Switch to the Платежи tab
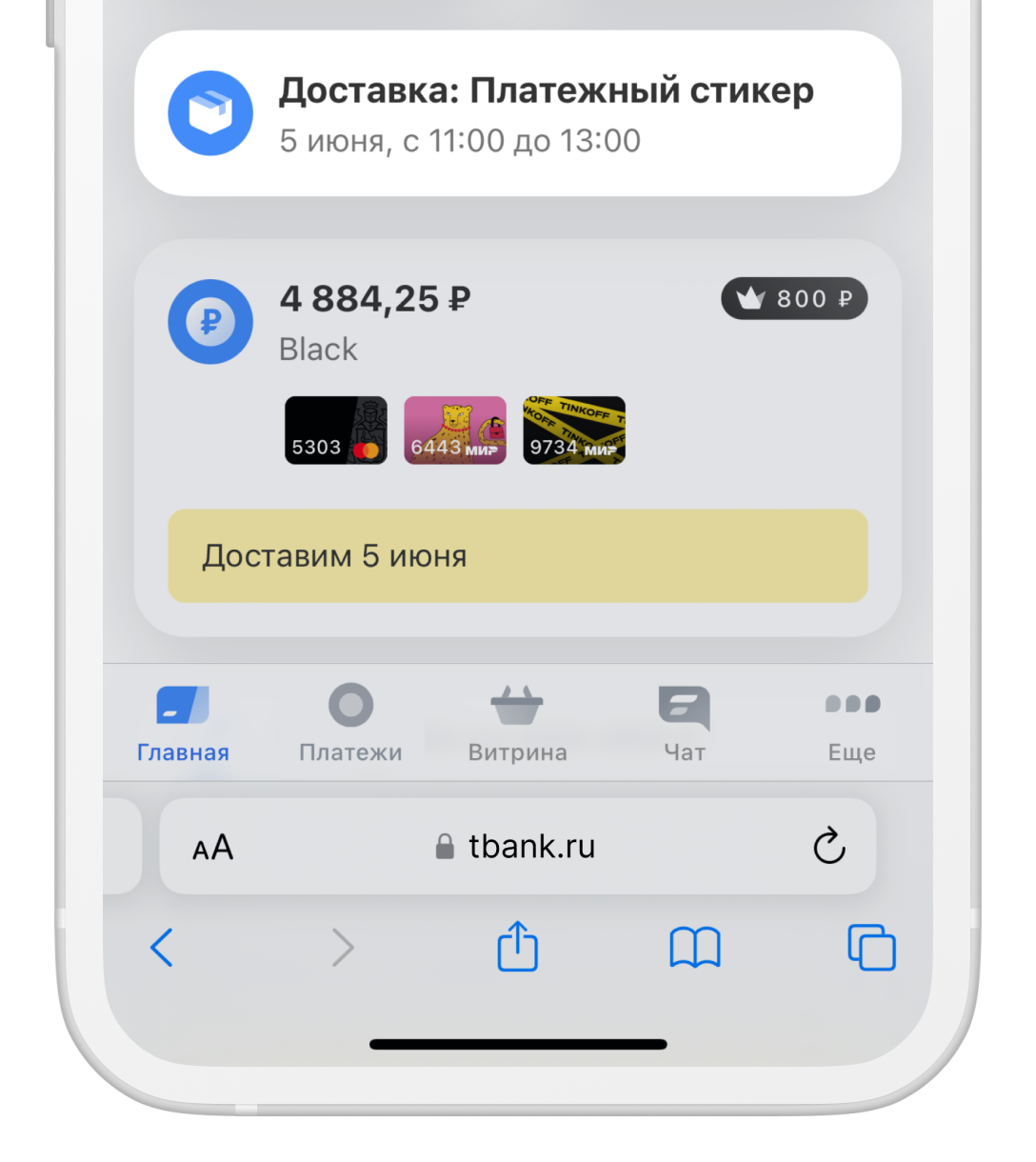Image resolution: width=1036 pixels, height=1162 pixels. tap(350, 724)
